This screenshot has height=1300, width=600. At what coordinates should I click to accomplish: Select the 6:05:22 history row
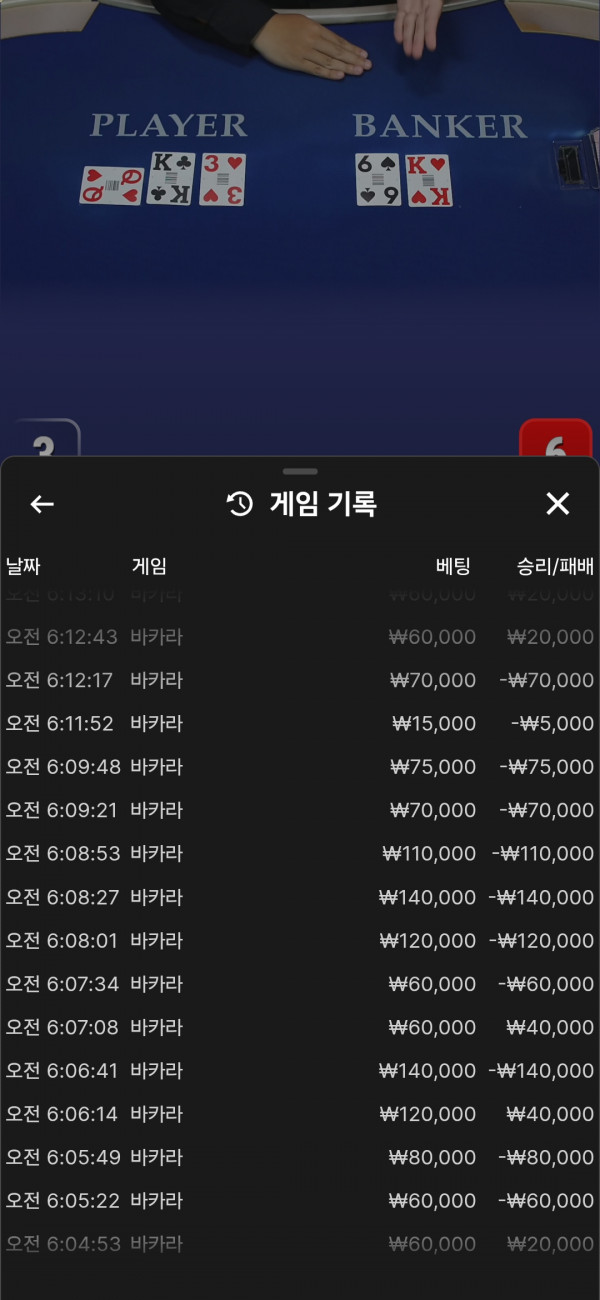click(x=300, y=1200)
